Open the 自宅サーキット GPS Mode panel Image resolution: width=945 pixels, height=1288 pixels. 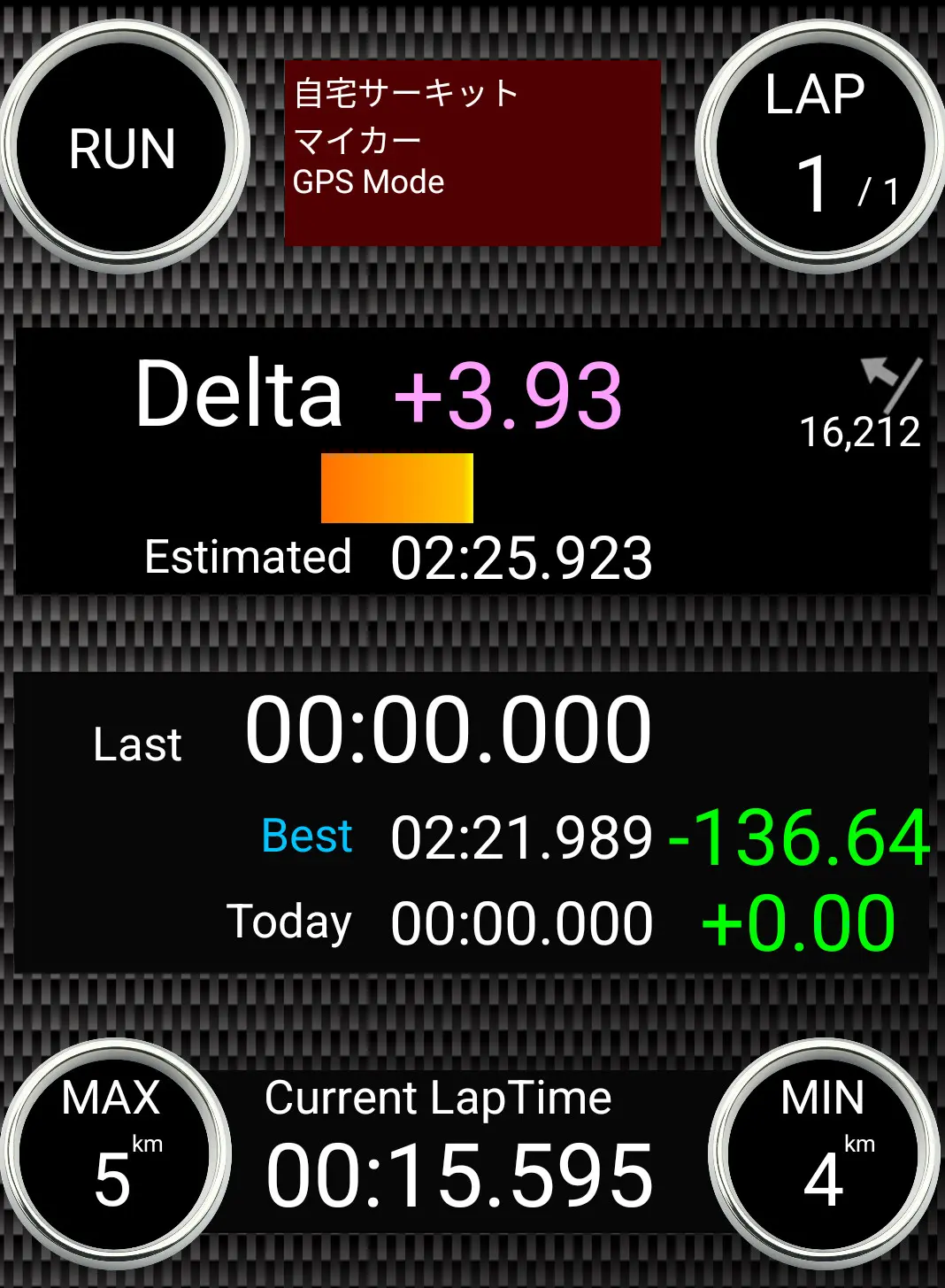pyautogui.click(x=472, y=152)
